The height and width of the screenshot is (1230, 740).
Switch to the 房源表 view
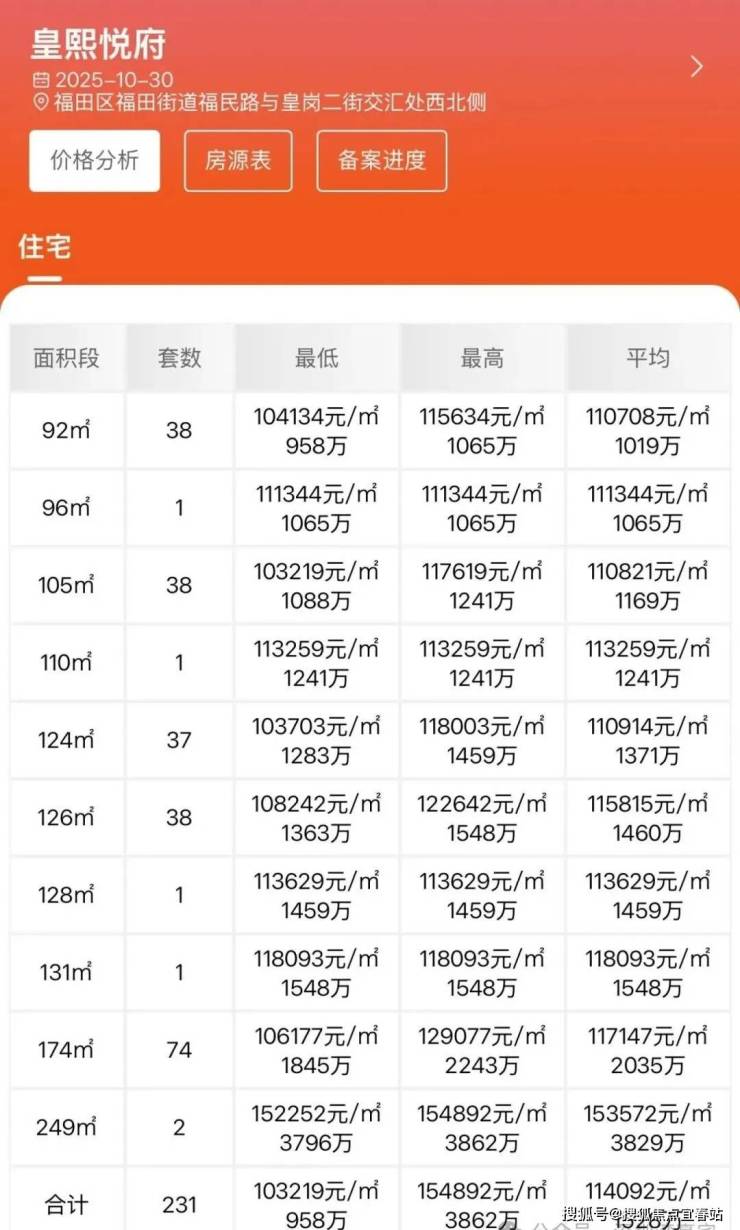238,160
